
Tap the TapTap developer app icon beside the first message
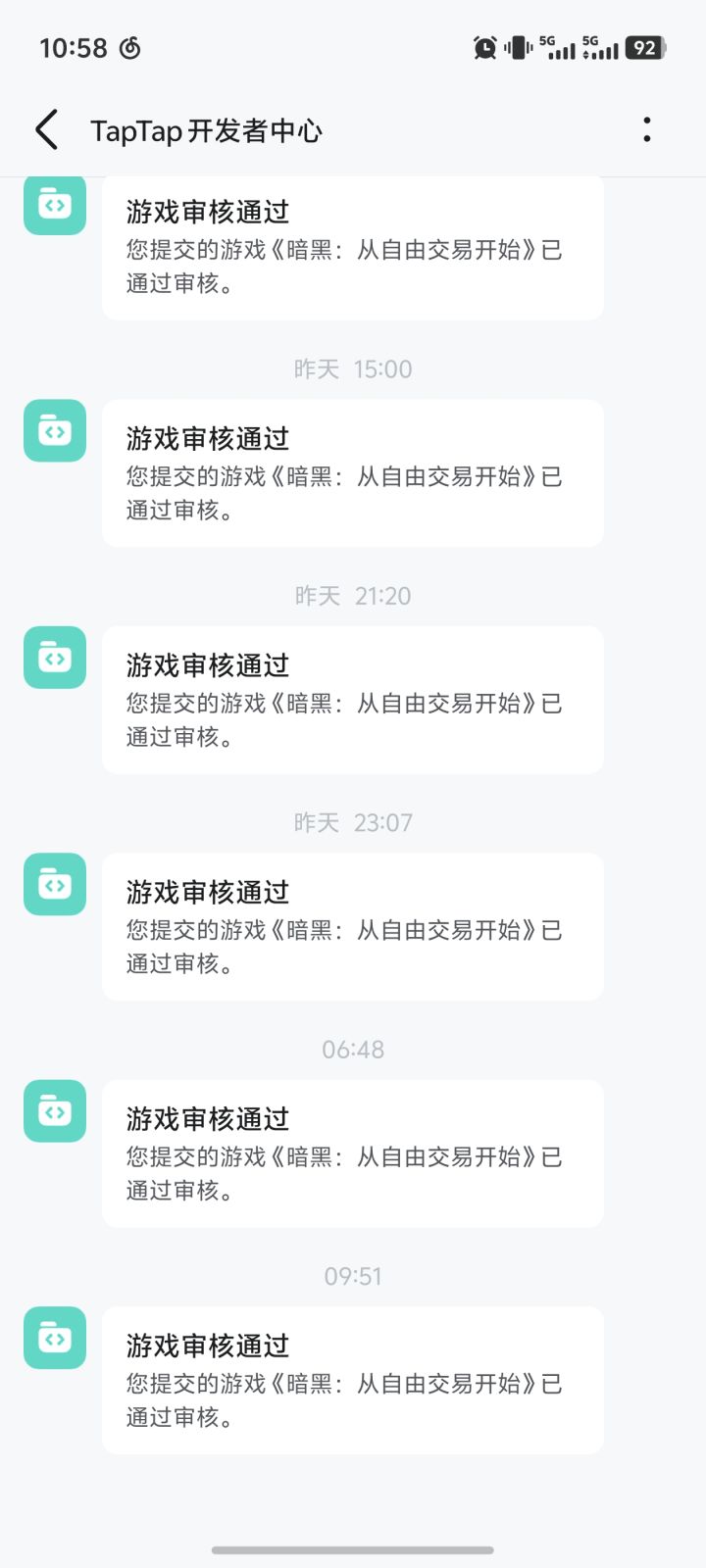54,205
